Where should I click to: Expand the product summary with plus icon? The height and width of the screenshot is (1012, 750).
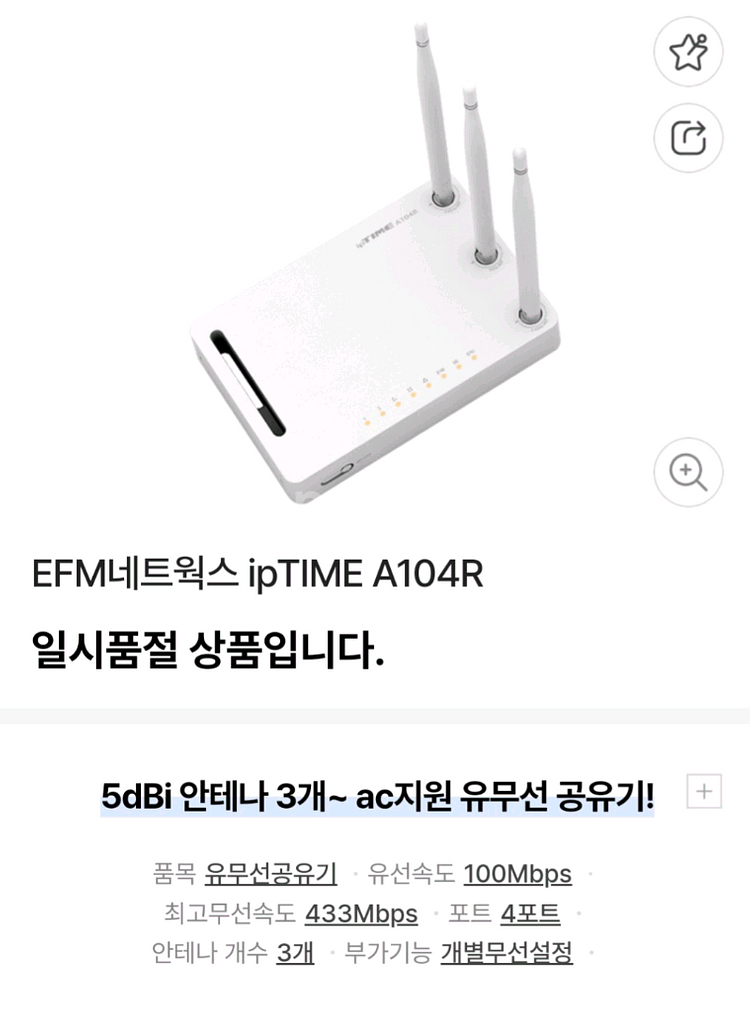tap(704, 792)
